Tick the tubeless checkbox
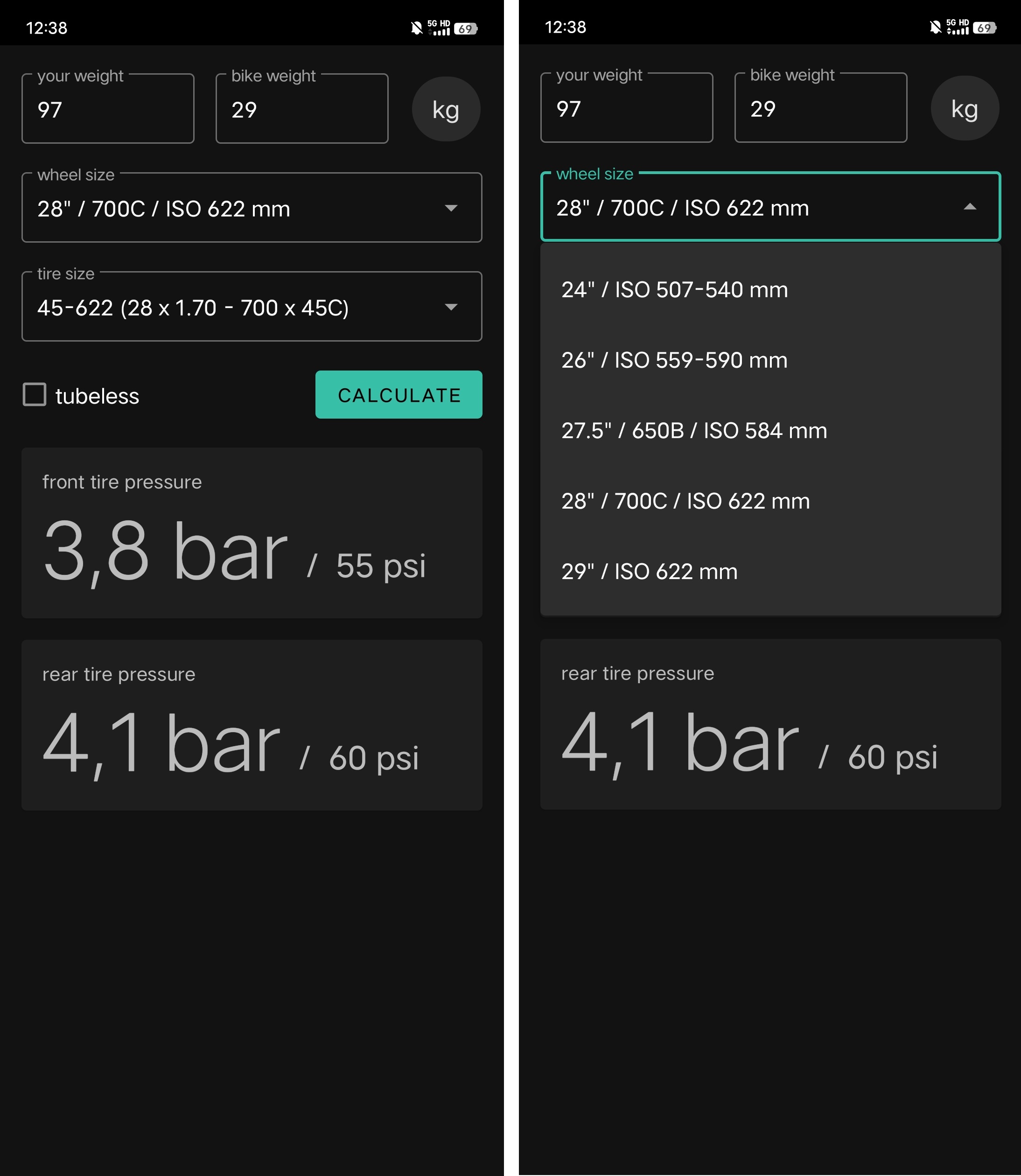This screenshot has width=1021, height=1176. [35, 395]
